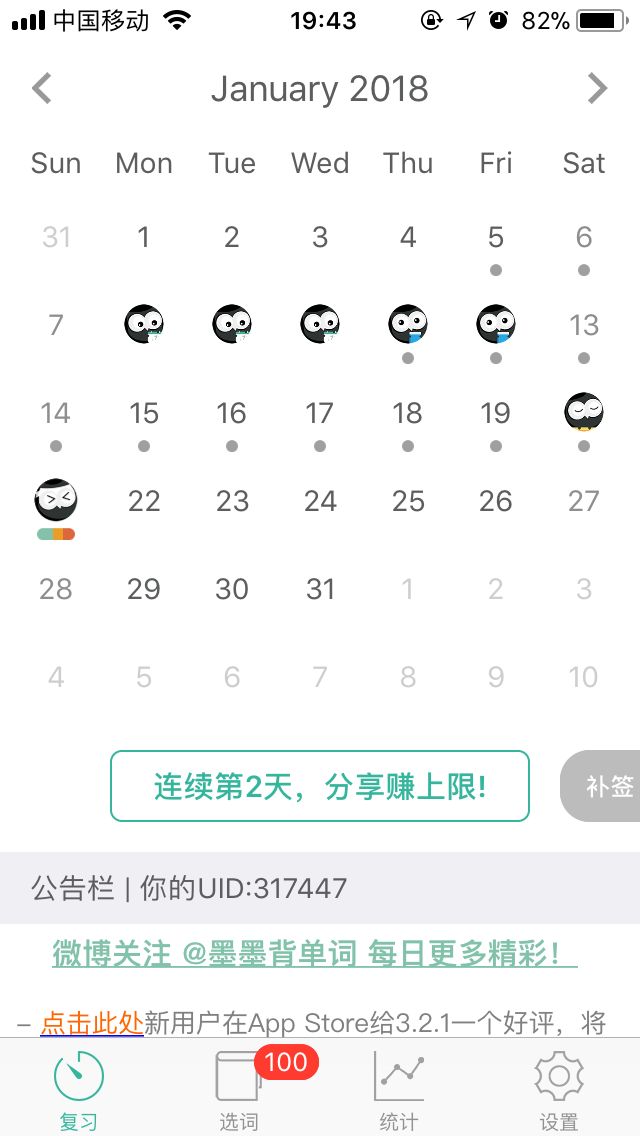Select January 31 on the calendar
The image size is (640, 1136).
tap(320, 589)
